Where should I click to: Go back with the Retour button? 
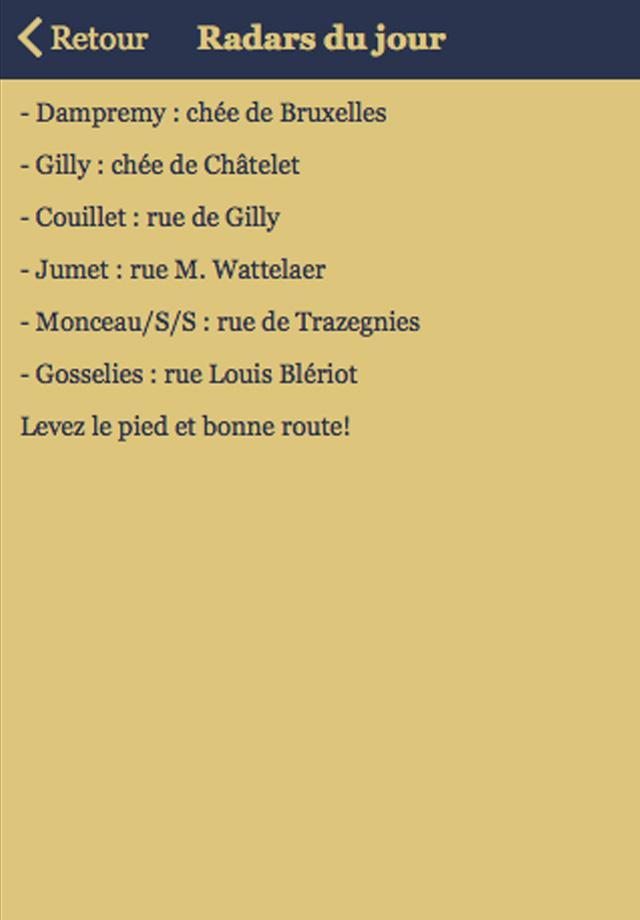coord(82,39)
